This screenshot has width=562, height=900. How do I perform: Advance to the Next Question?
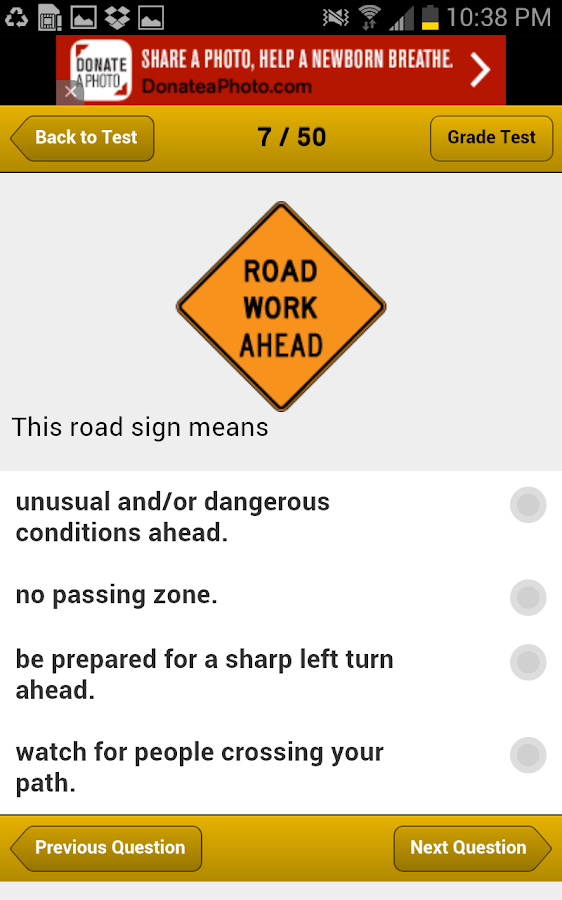[x=472, y=848]
